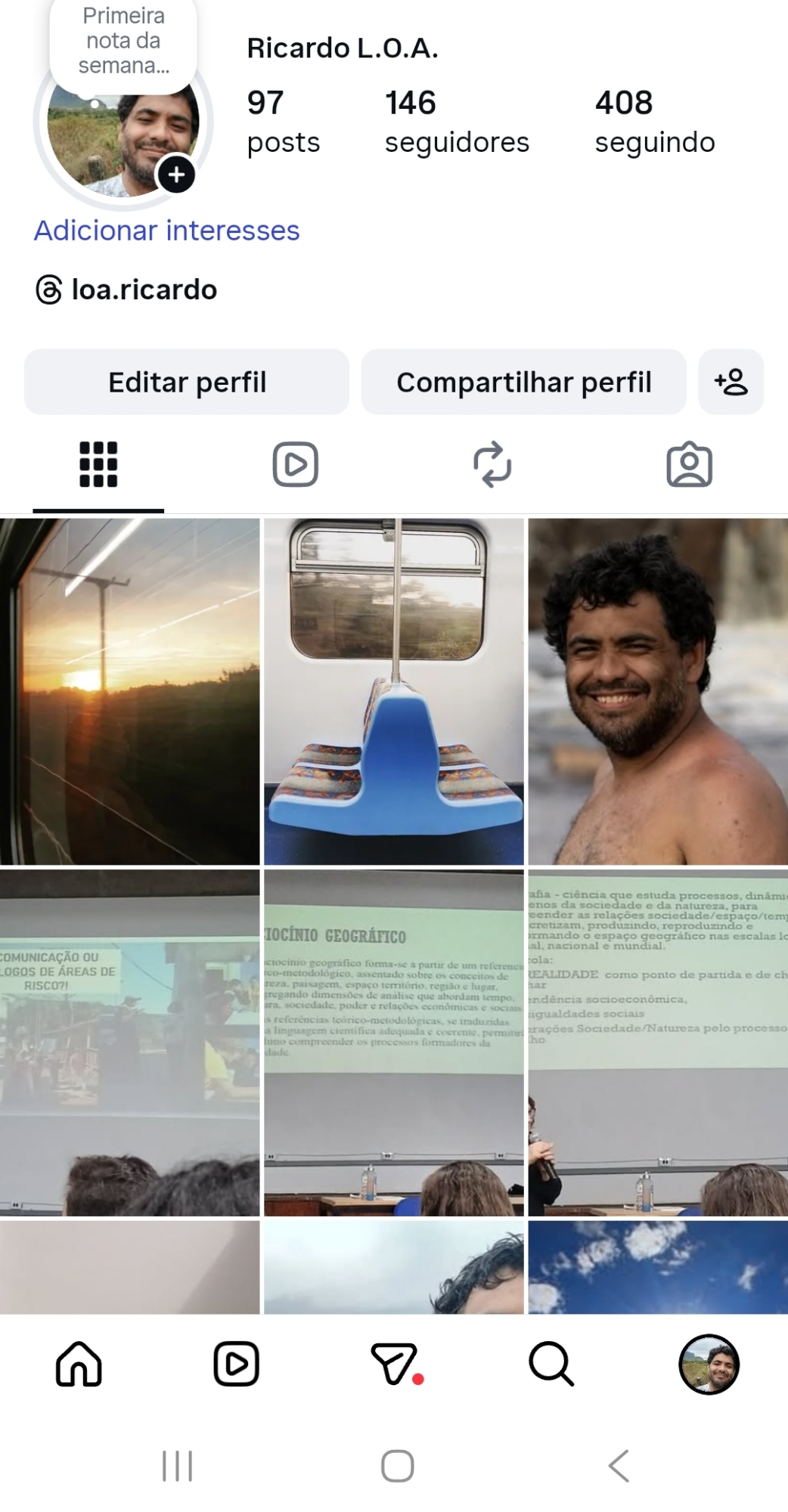The image size is (788, 1512).
Task: Open the 408 seguindo list
Action: pos(654,122)
